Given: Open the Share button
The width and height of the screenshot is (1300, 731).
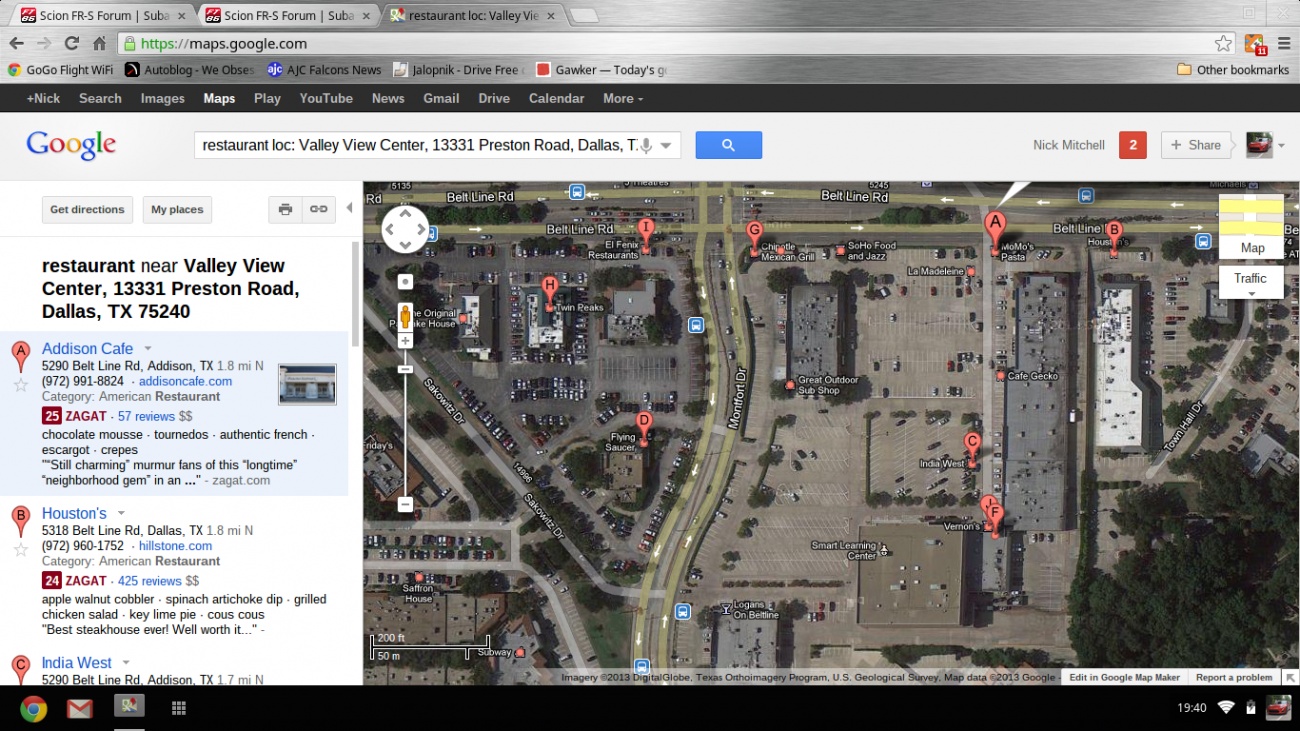Looking at the screenshot, I should point(1196,145).
